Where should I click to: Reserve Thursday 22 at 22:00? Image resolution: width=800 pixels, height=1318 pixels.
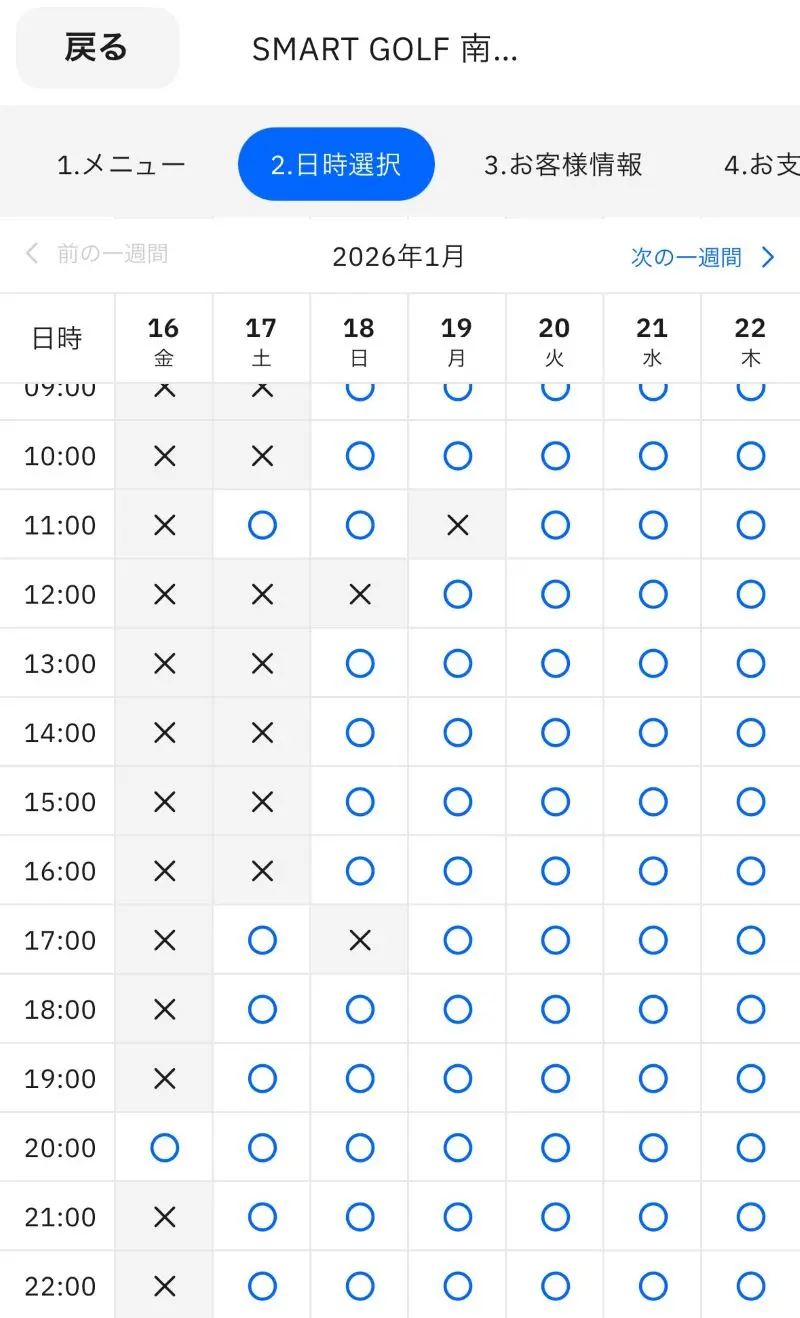pos(751,1285)
